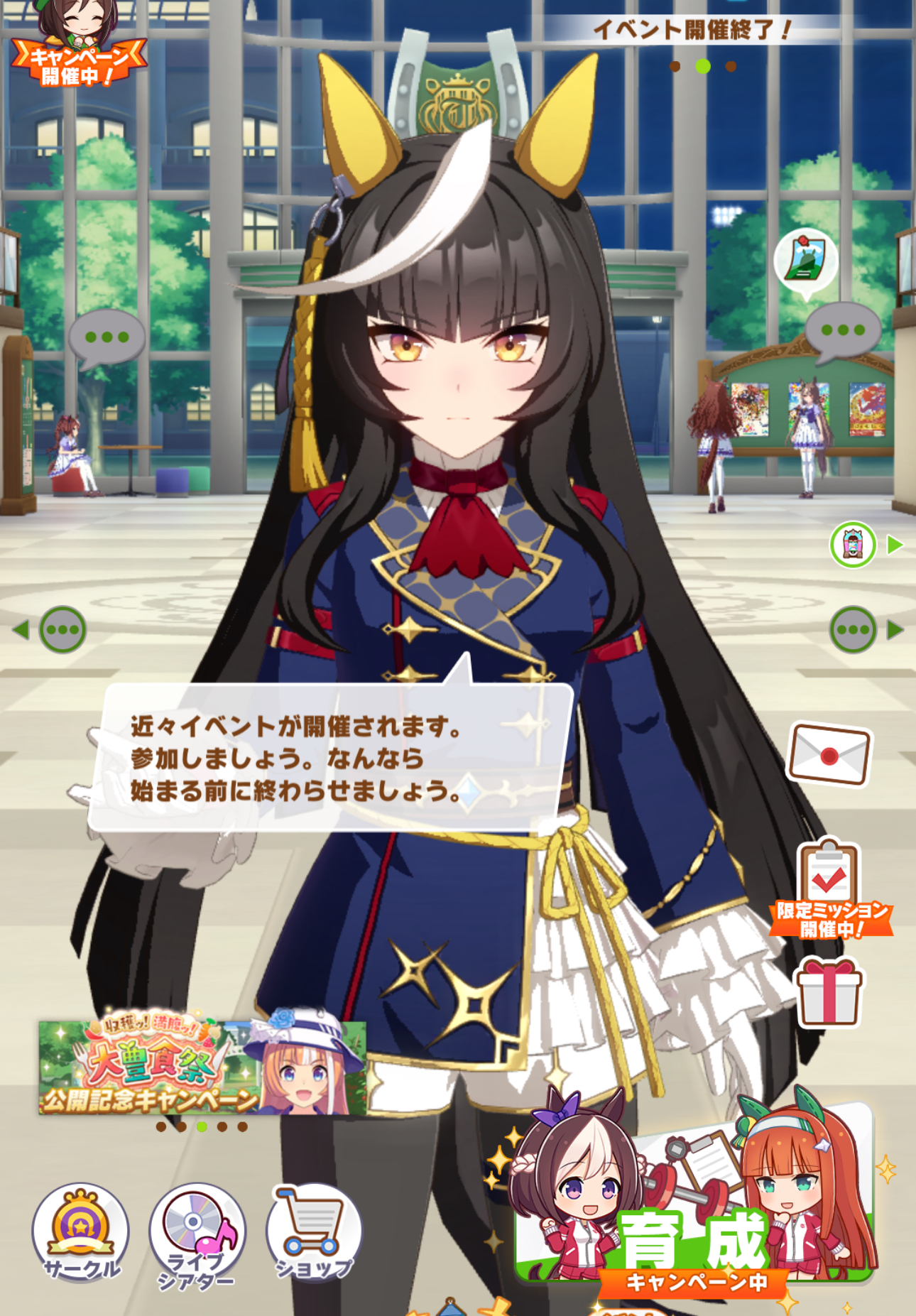Screen dimensions: 916x1316
Task: Start 育成 training mode
Action: (x=694, y=1207)
